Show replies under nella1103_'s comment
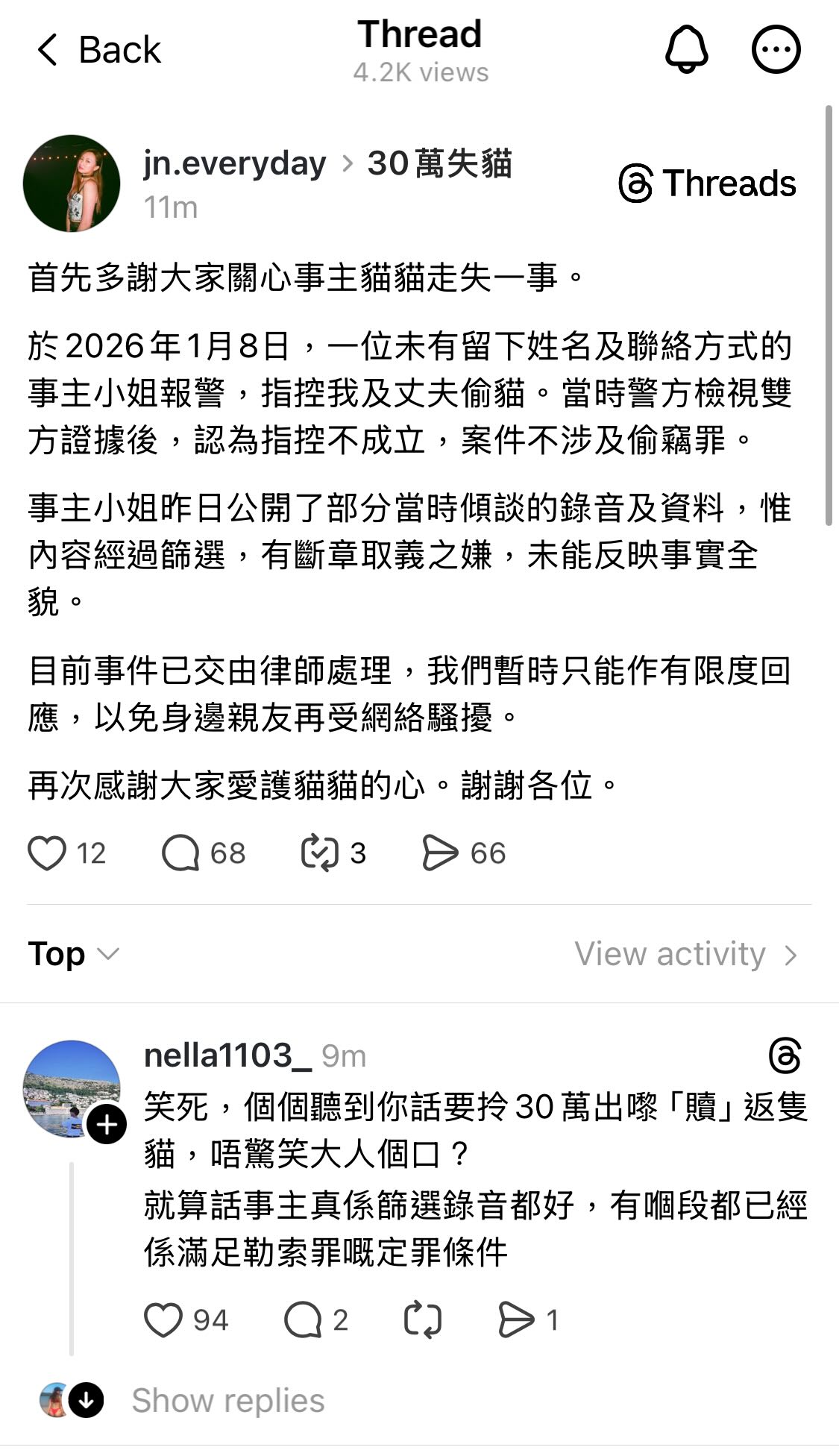This screenshot has width=839, height=1456. pos(227,1401)
